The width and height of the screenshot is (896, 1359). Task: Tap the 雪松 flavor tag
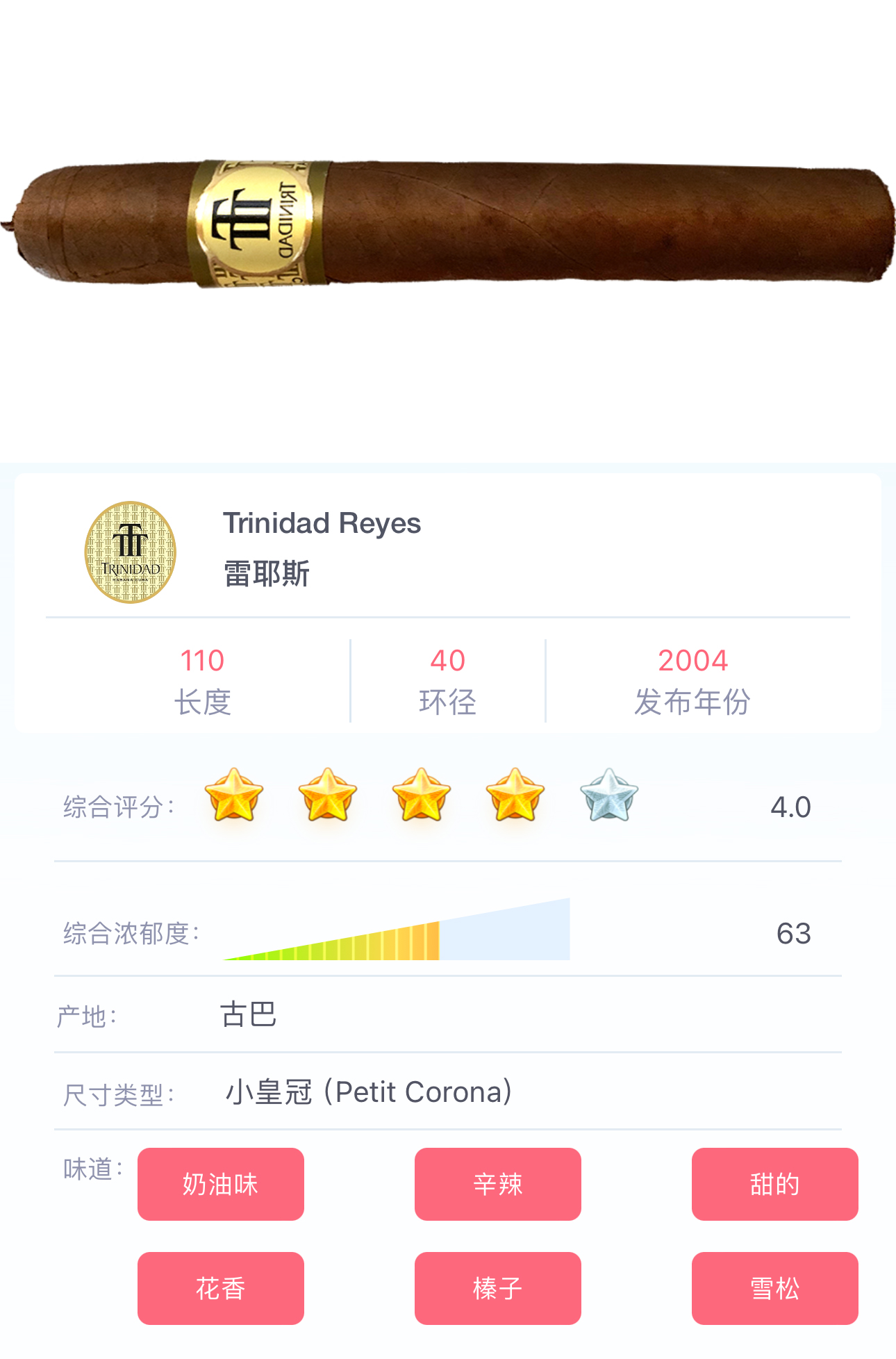tap(774, 1288)
